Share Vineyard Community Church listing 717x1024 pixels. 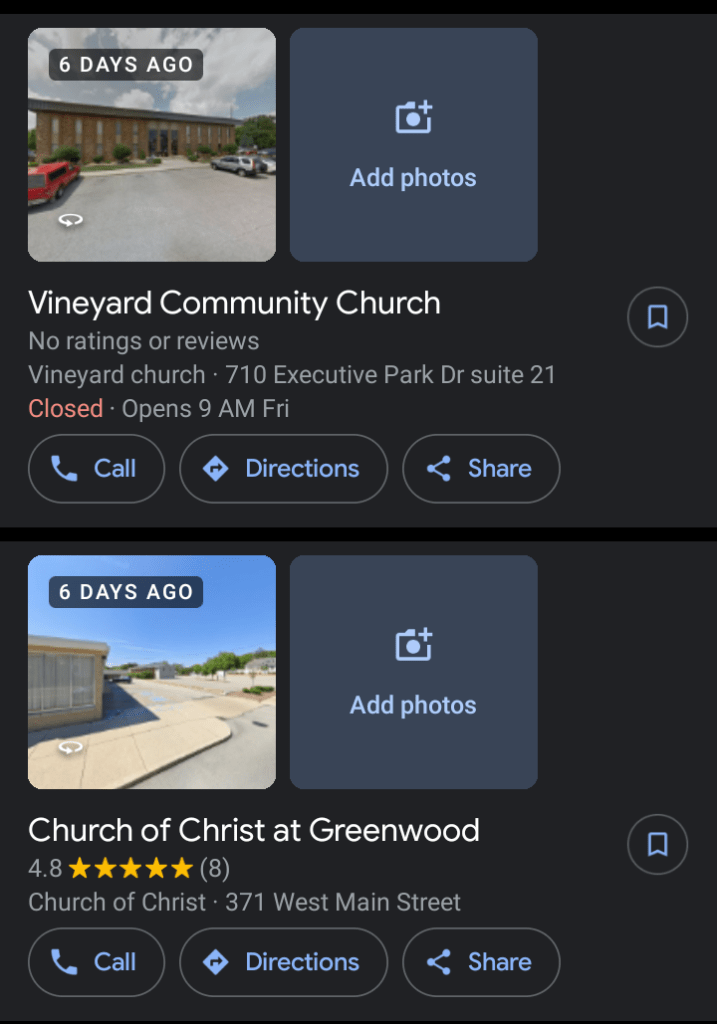pyautogui.click(x=481, y=469)
